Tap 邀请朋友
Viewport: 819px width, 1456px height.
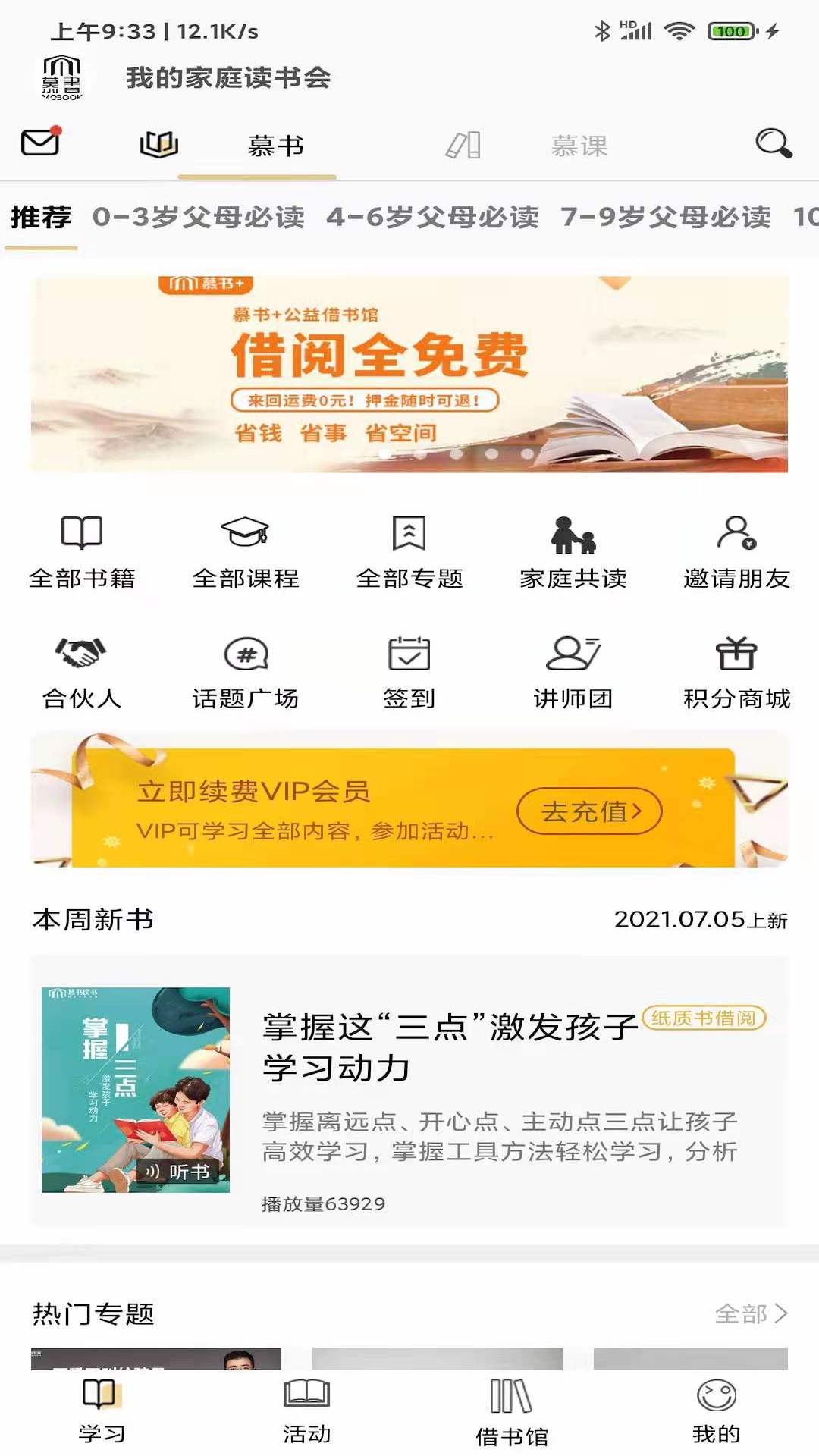736,552
